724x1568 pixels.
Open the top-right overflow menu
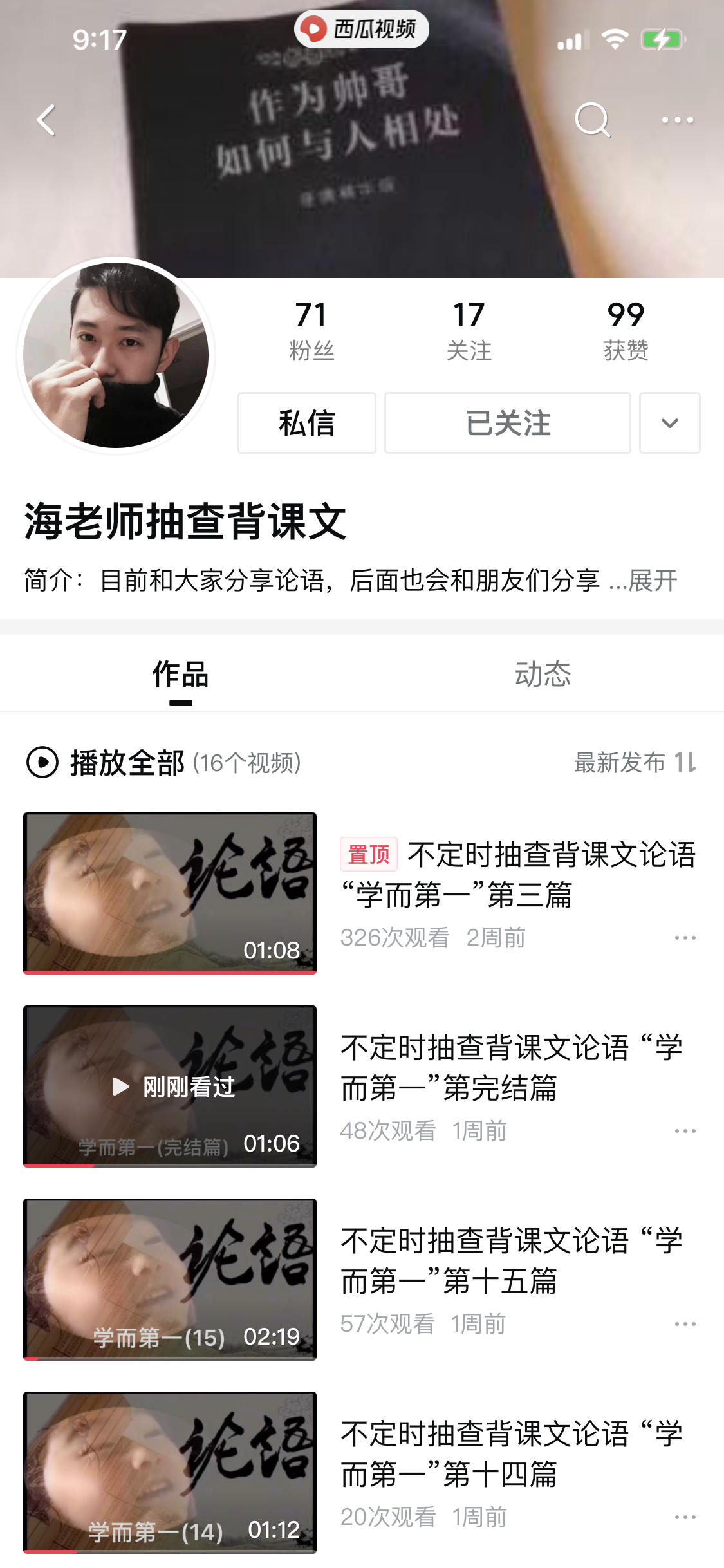point(677,120)
